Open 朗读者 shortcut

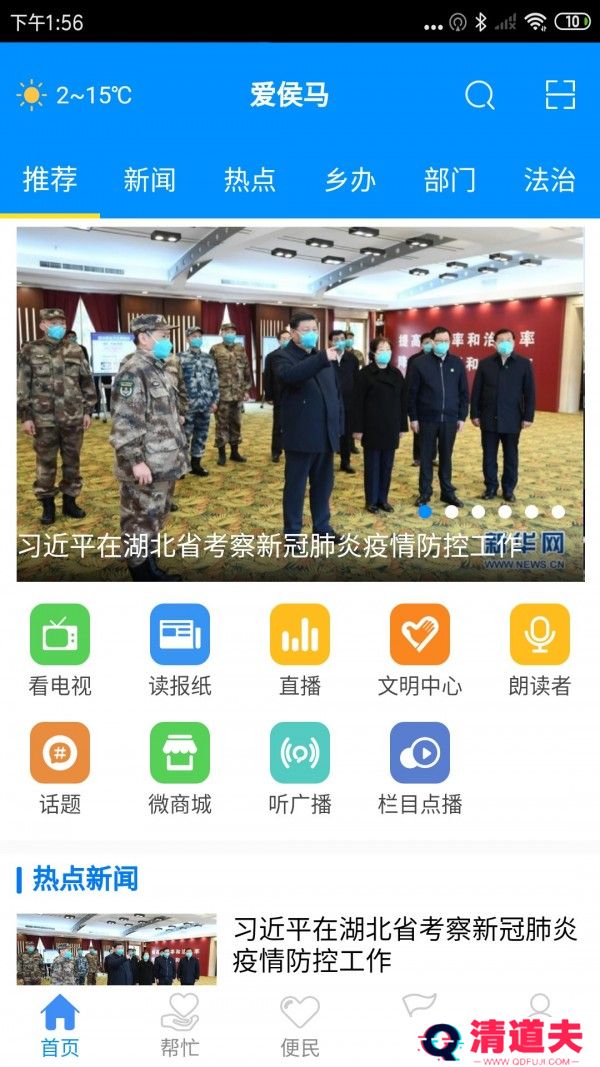coord(540,649)
